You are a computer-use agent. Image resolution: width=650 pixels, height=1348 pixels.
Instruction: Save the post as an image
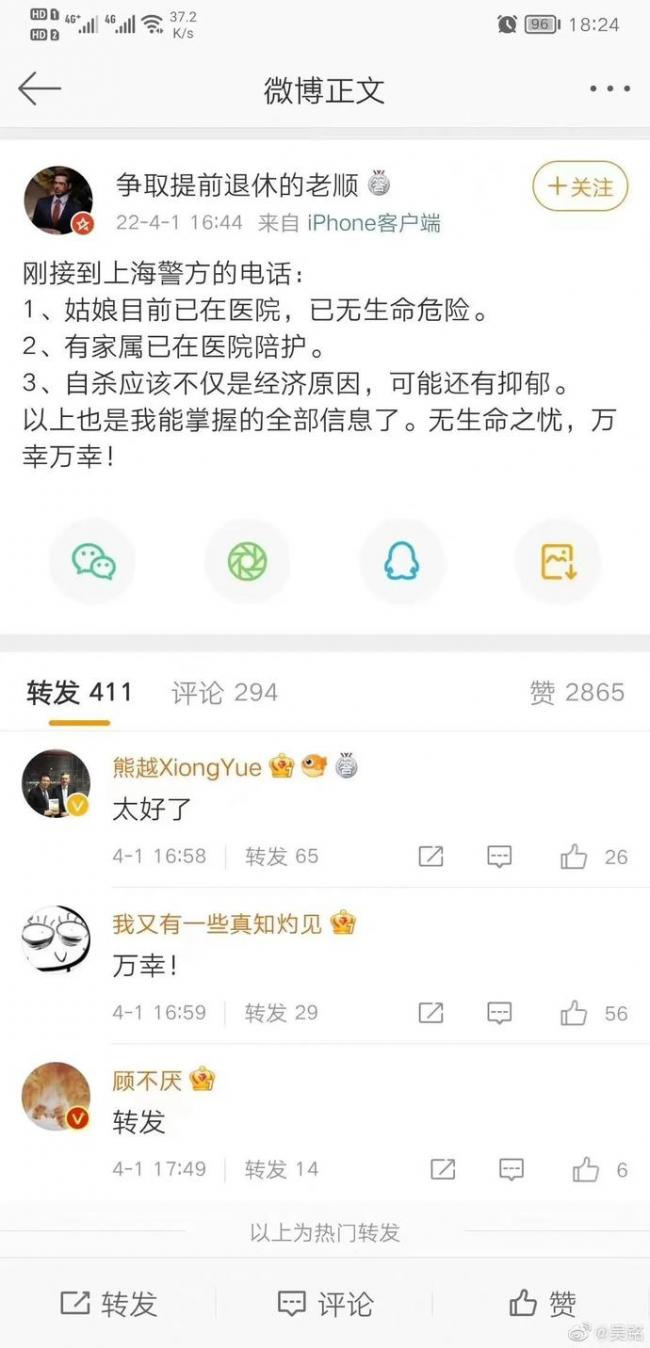pos(557,562)
